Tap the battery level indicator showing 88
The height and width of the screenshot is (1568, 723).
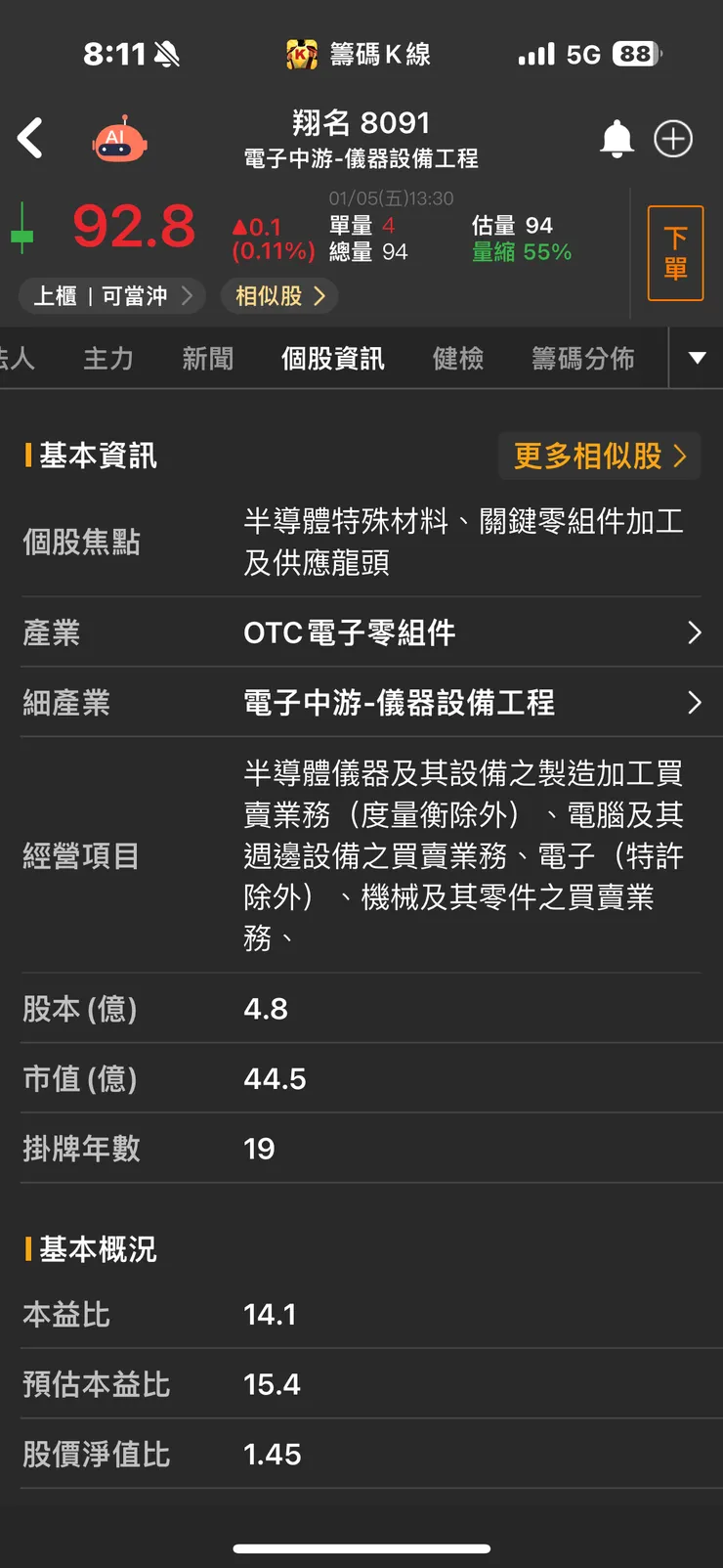(x=640, y=54)
